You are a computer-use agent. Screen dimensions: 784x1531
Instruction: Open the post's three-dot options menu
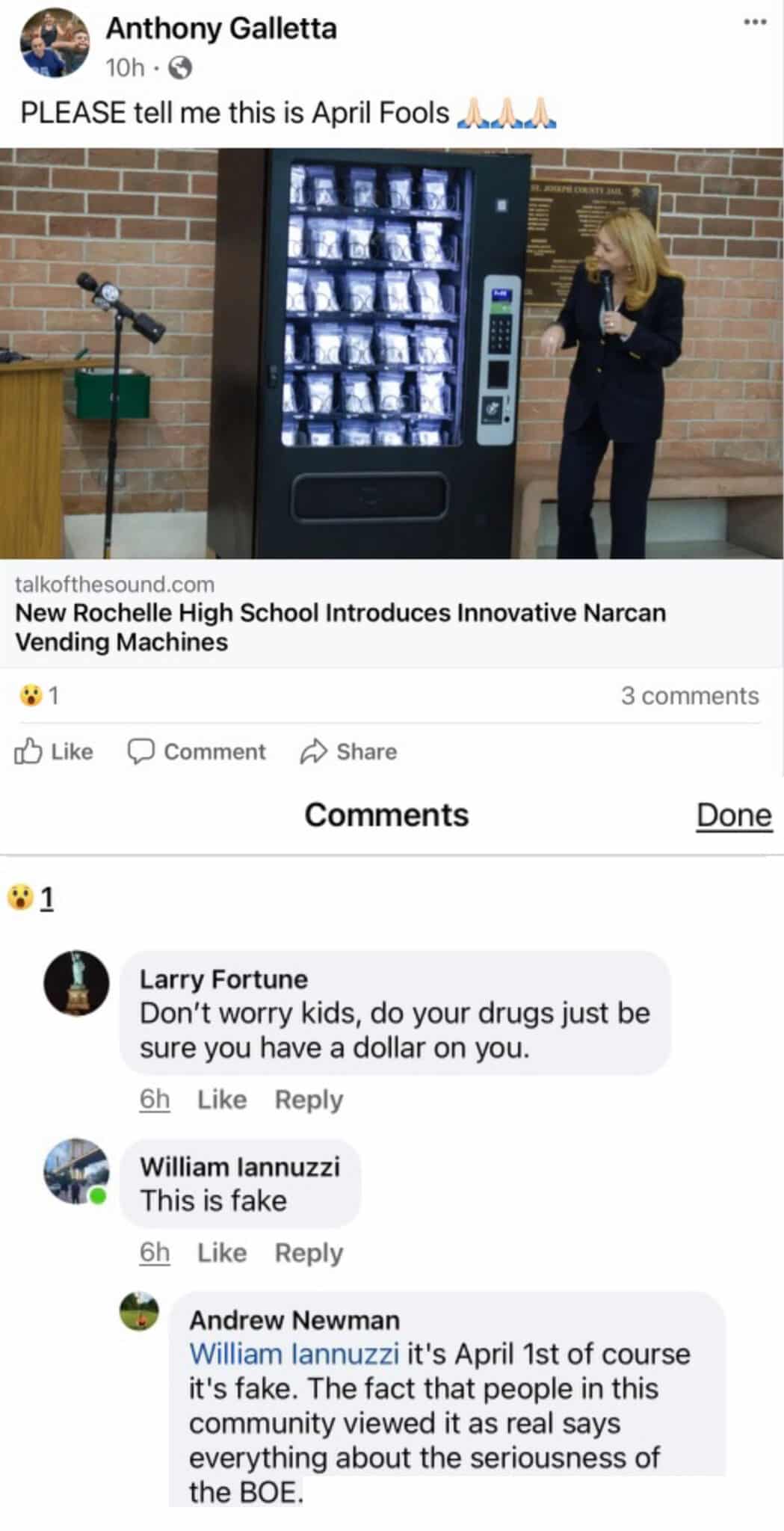point(755,22)
